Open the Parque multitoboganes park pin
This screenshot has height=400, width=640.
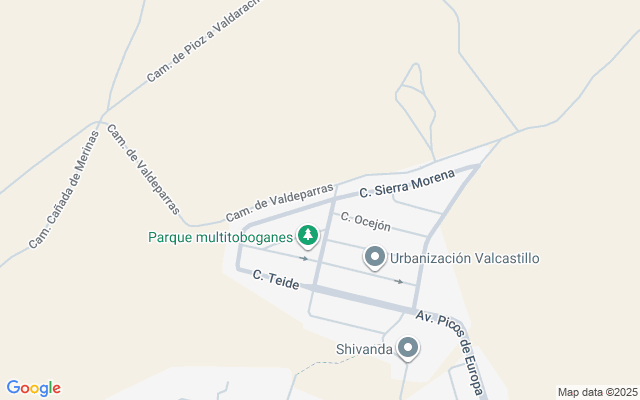pyautogui.click(x=308, y=236)
